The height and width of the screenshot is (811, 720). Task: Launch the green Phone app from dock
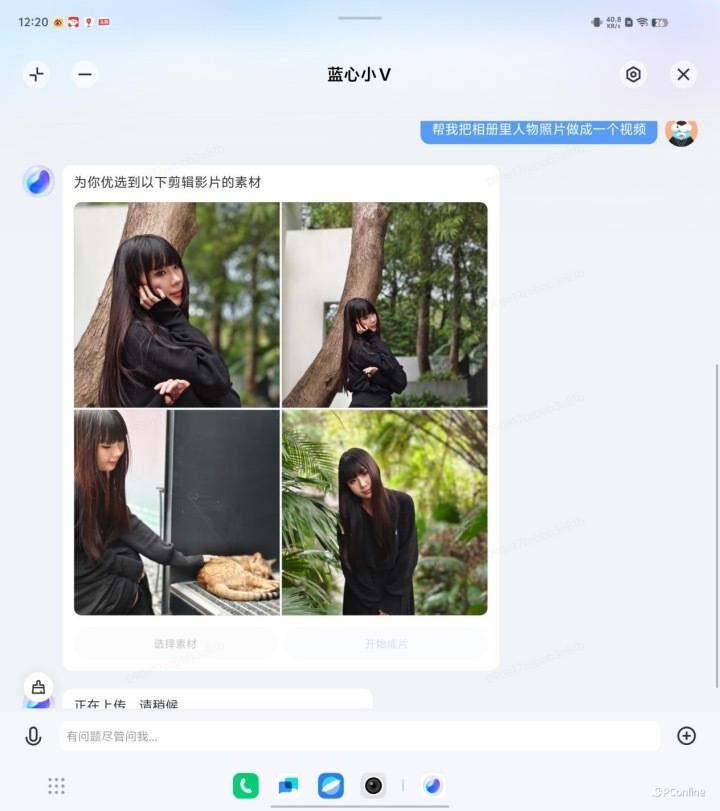246,786
